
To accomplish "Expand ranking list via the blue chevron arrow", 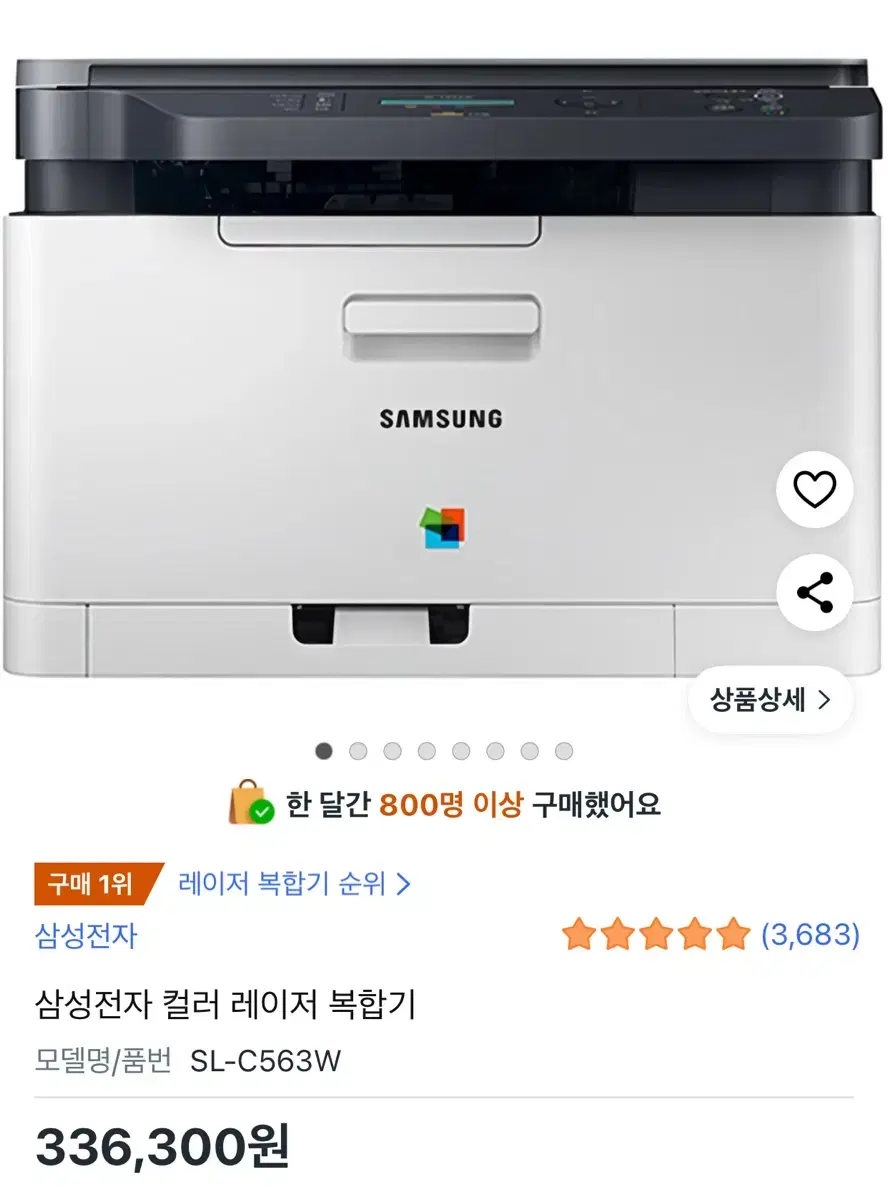I will [x=405, y=883].
